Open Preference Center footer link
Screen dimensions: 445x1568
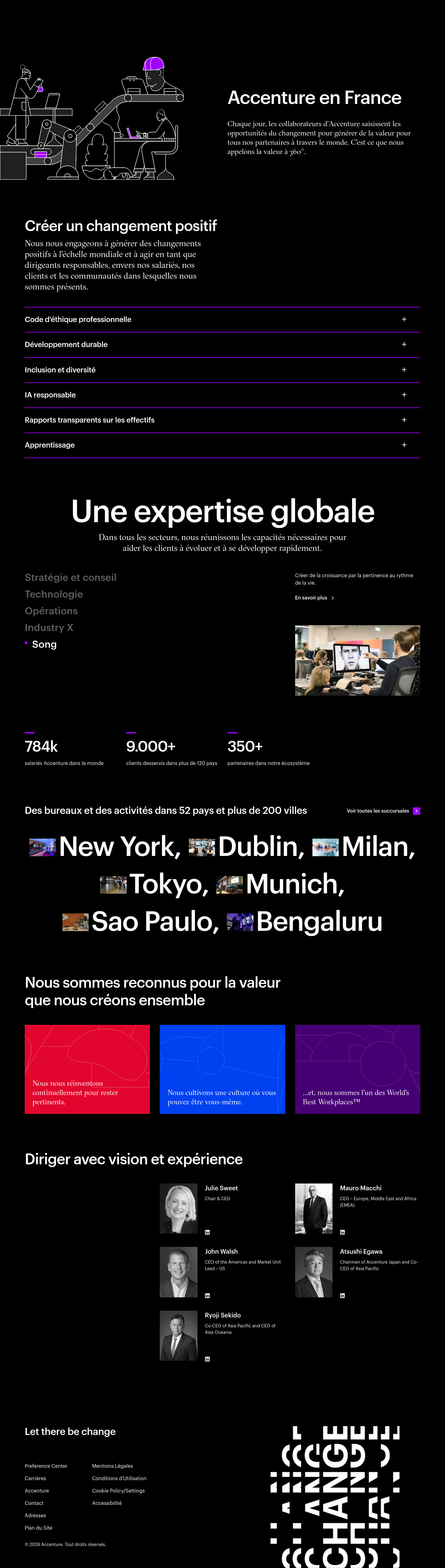click(x=46, y=1466)
